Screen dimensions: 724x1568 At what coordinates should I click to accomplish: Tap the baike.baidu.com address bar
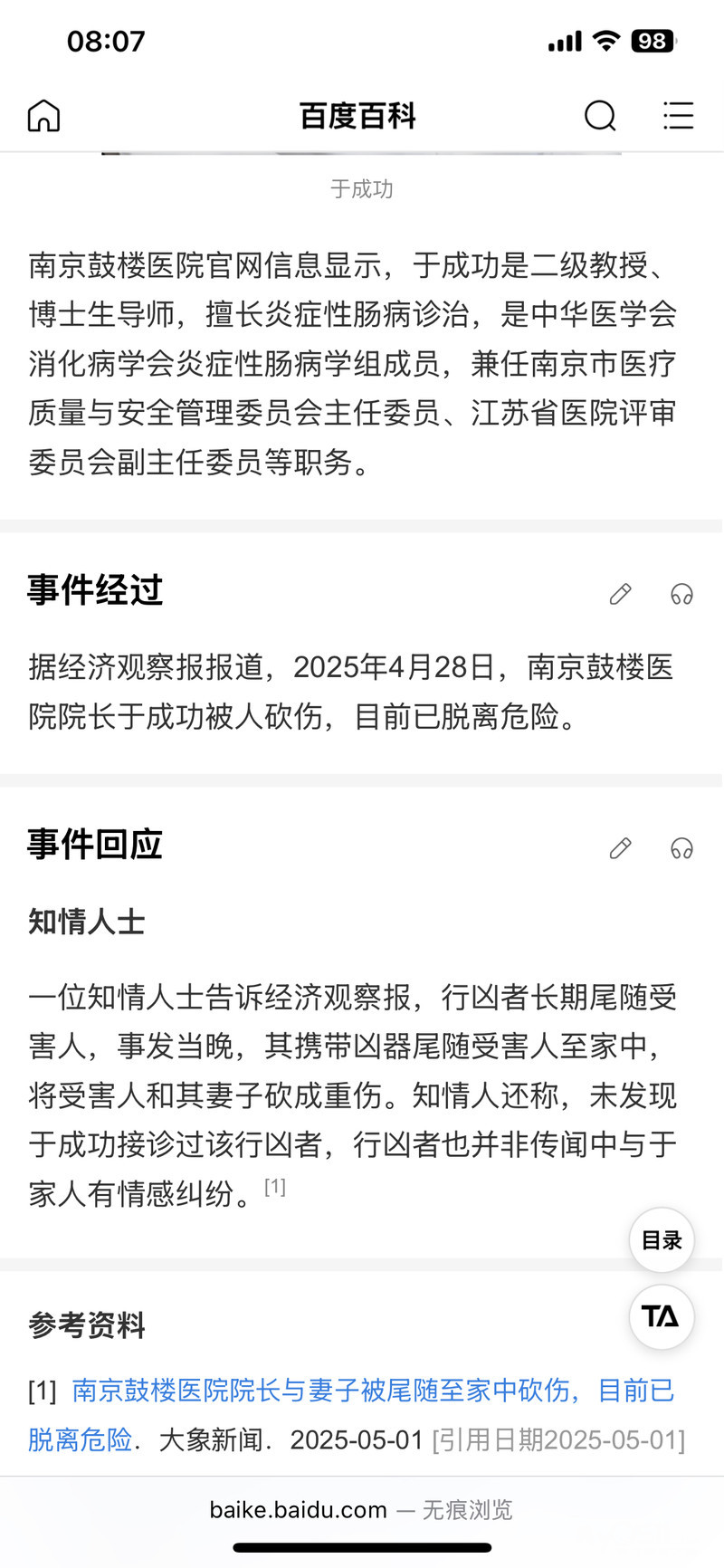(361, 1509)
